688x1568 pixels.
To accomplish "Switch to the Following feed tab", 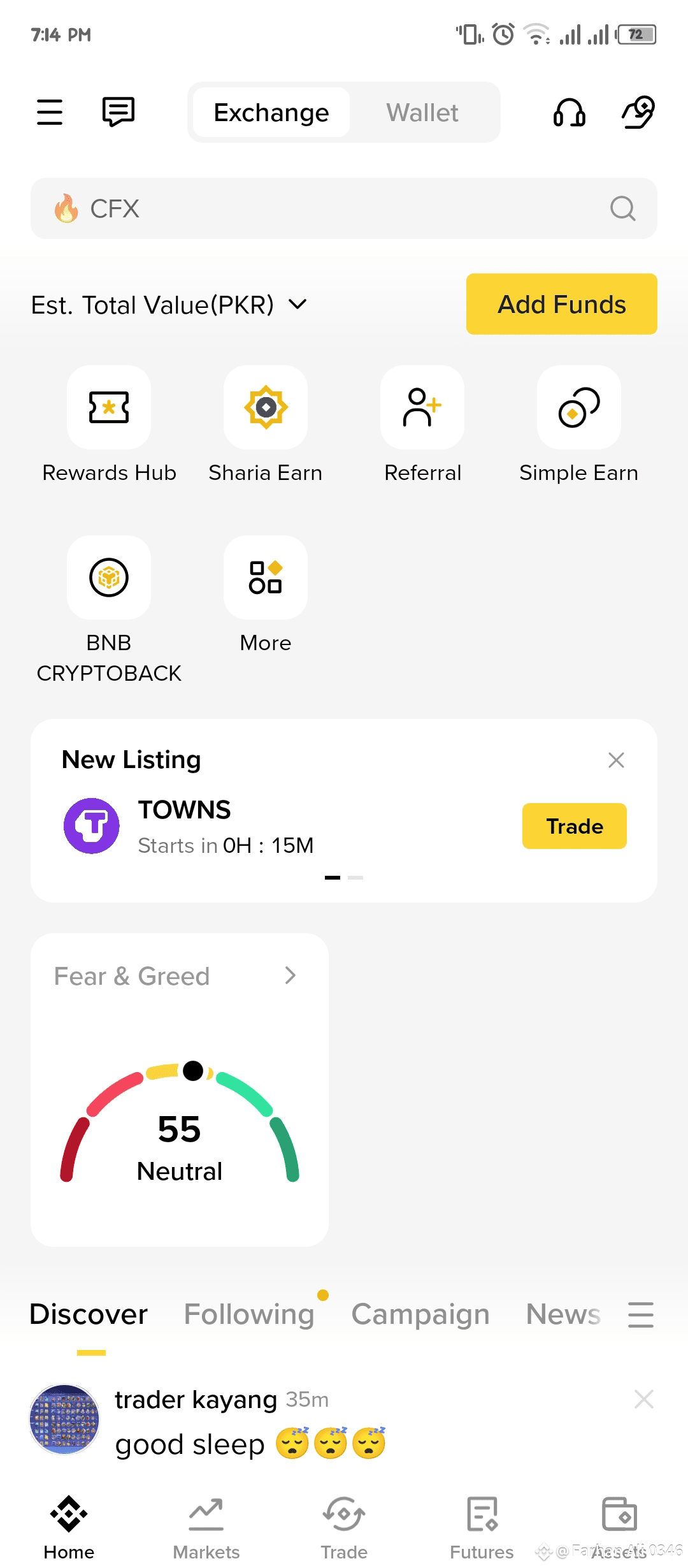I will 249,1314.
